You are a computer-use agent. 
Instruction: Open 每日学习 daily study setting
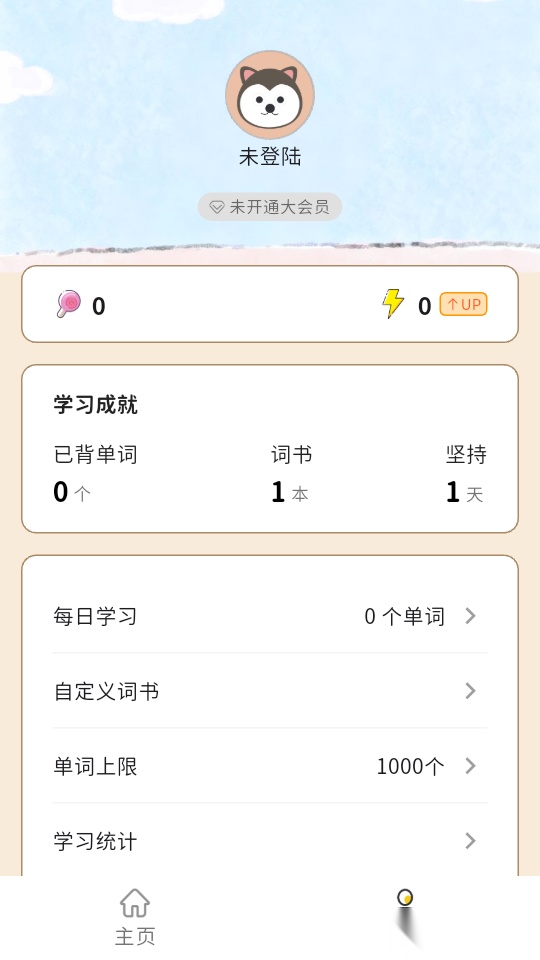270,616
